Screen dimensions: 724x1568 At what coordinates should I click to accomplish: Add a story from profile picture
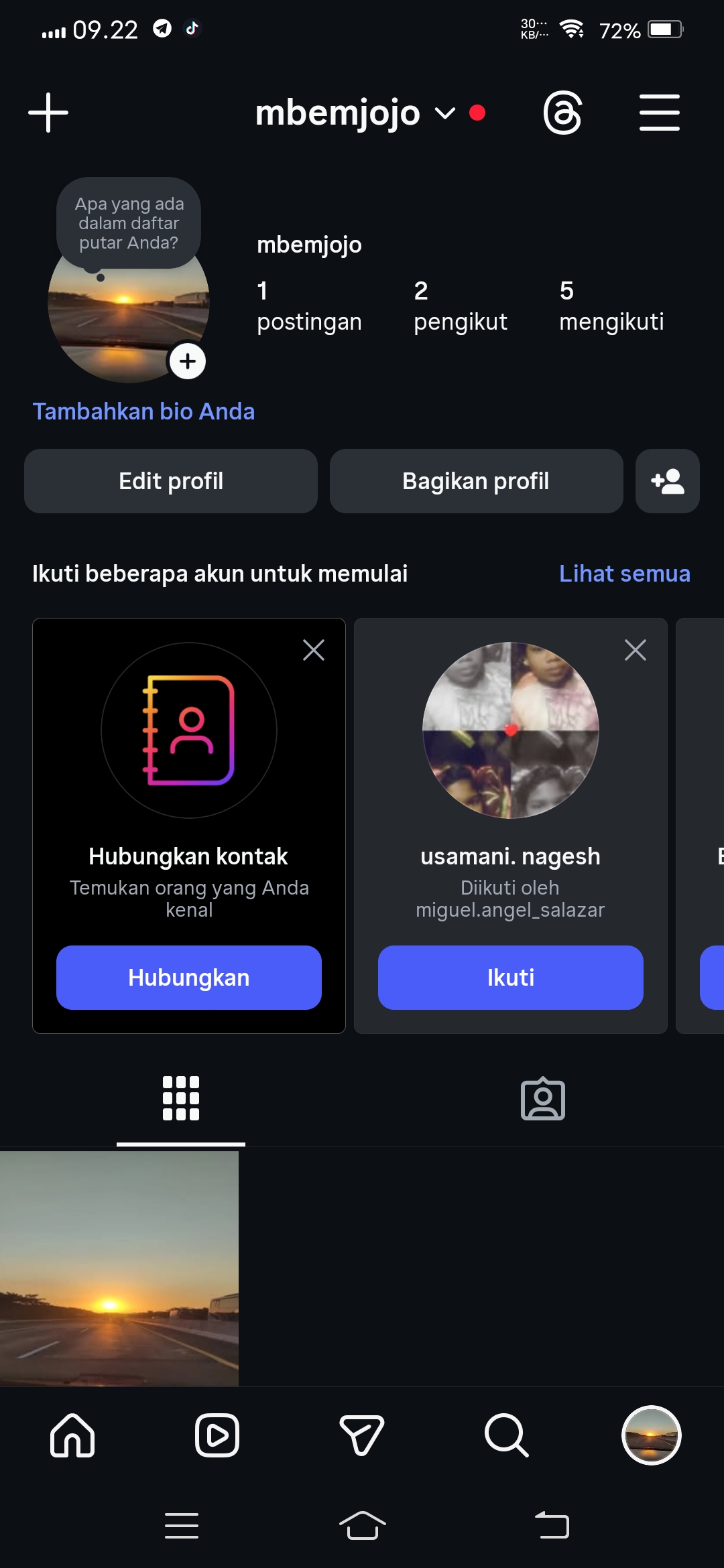[x=188, y=361]
